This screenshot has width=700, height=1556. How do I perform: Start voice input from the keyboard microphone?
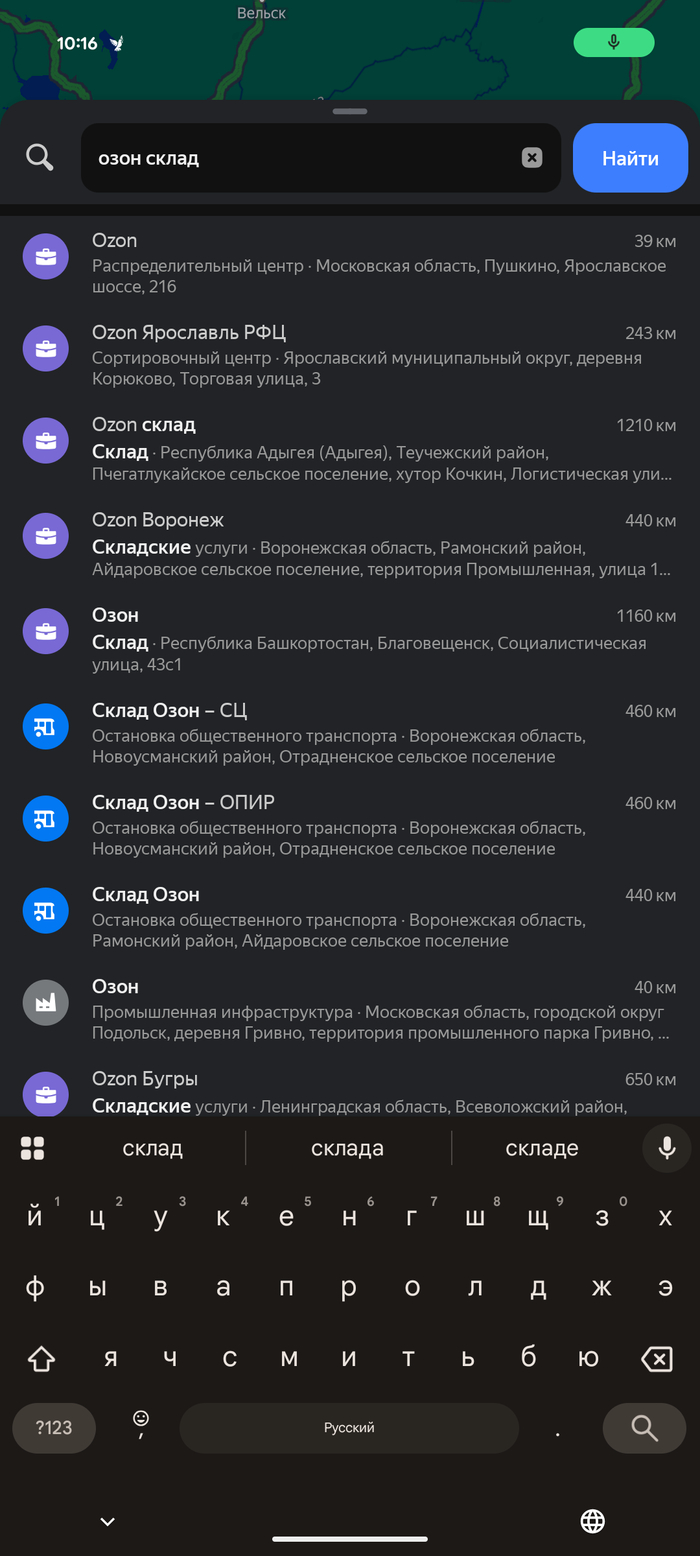[x=666, y=1148]
